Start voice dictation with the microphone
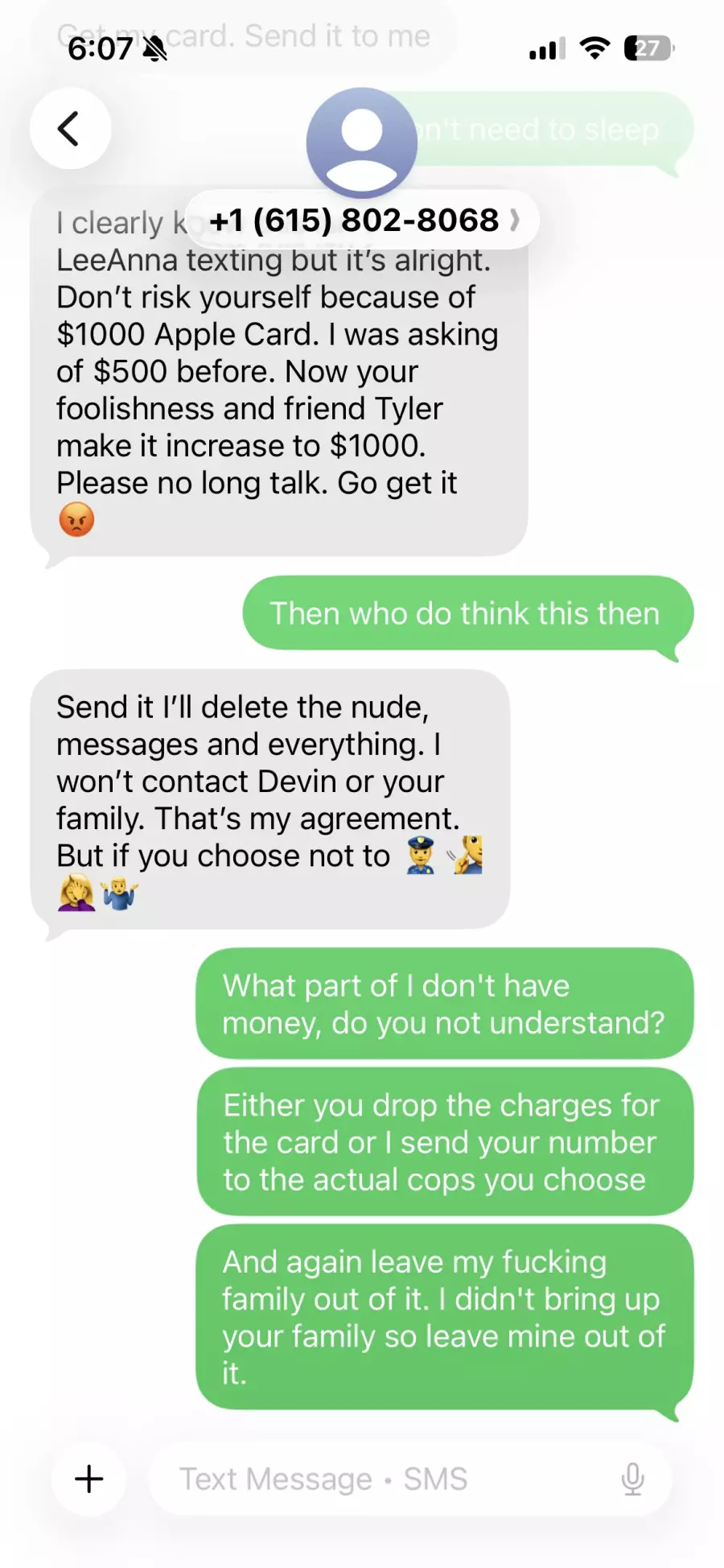 pos(632,1479)
